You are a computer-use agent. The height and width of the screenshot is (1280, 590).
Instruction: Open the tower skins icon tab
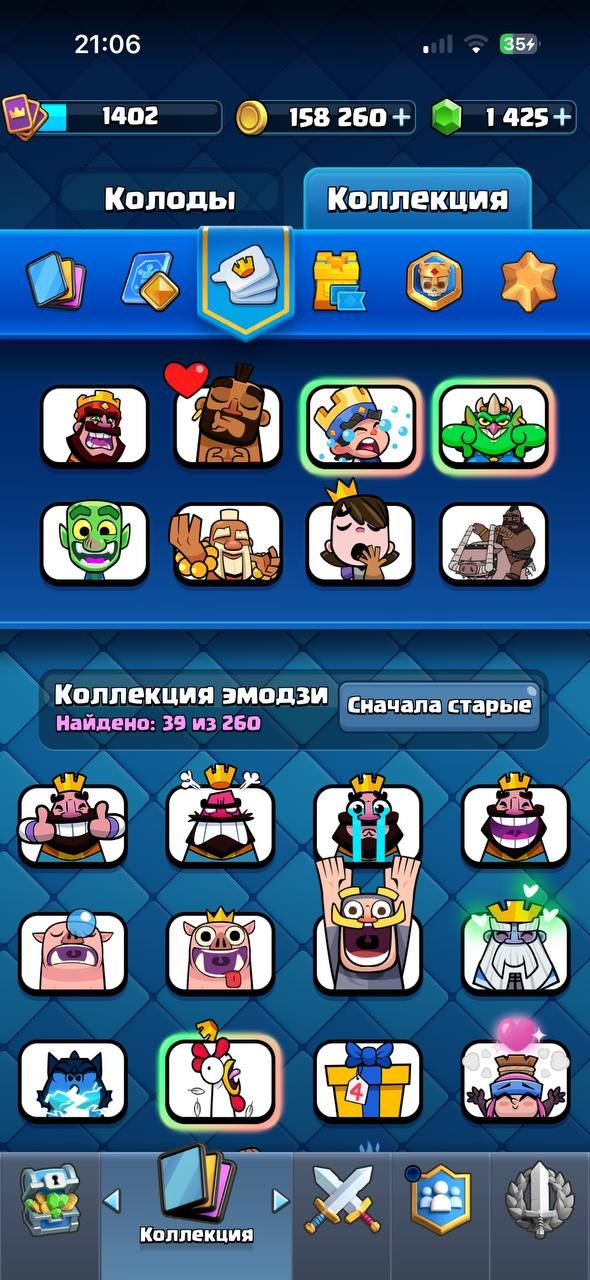tap(338, 281)
